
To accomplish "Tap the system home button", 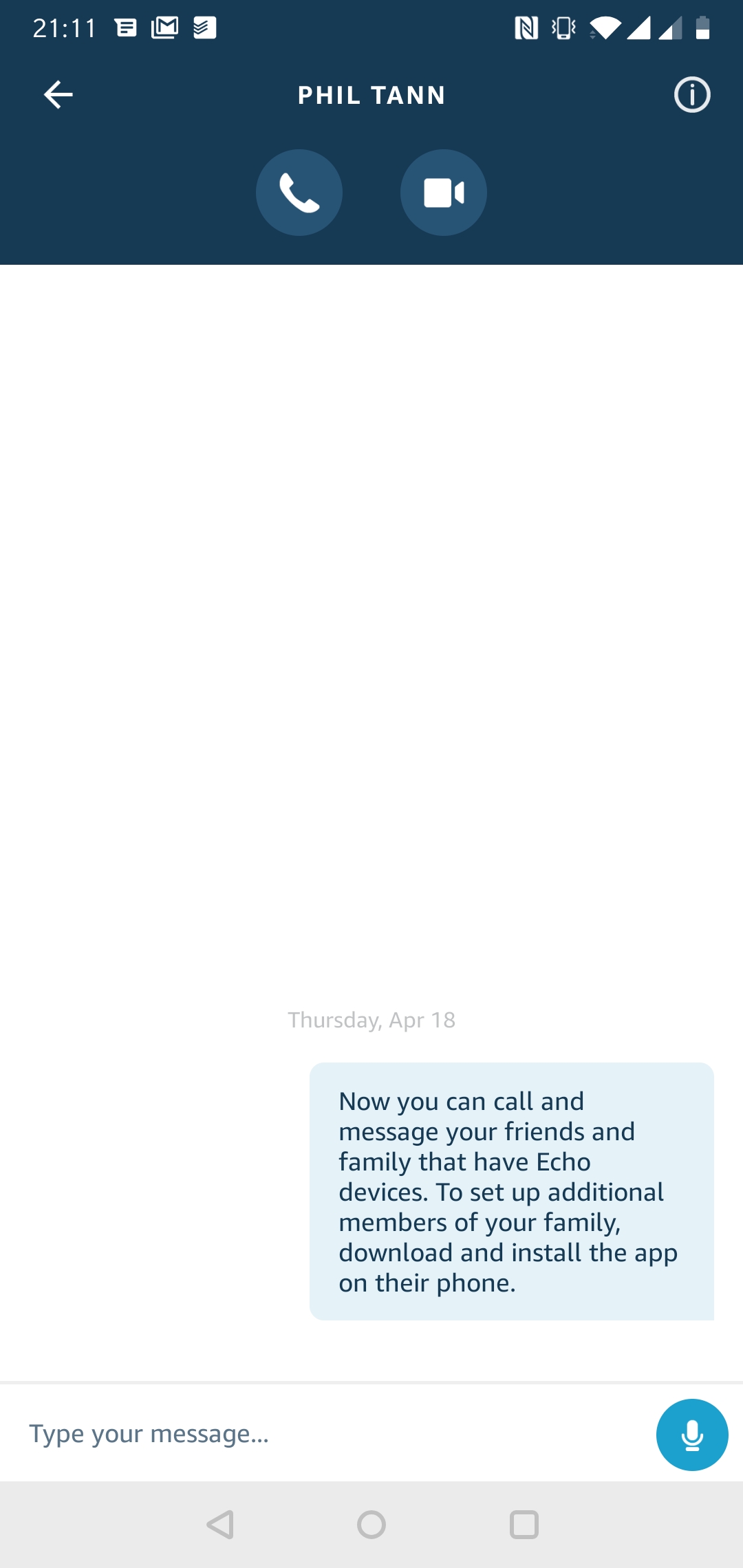I will [371, 1525].
